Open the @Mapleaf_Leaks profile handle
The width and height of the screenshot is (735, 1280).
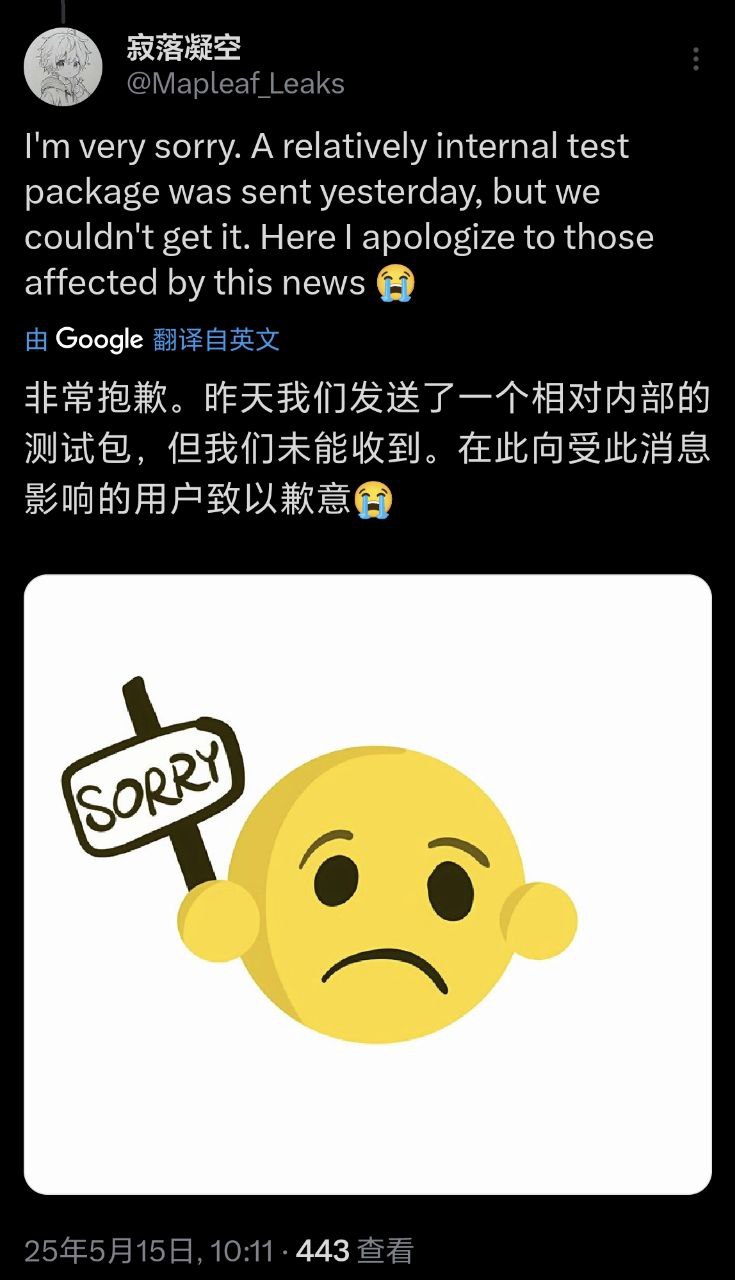(x=235, y=84)
